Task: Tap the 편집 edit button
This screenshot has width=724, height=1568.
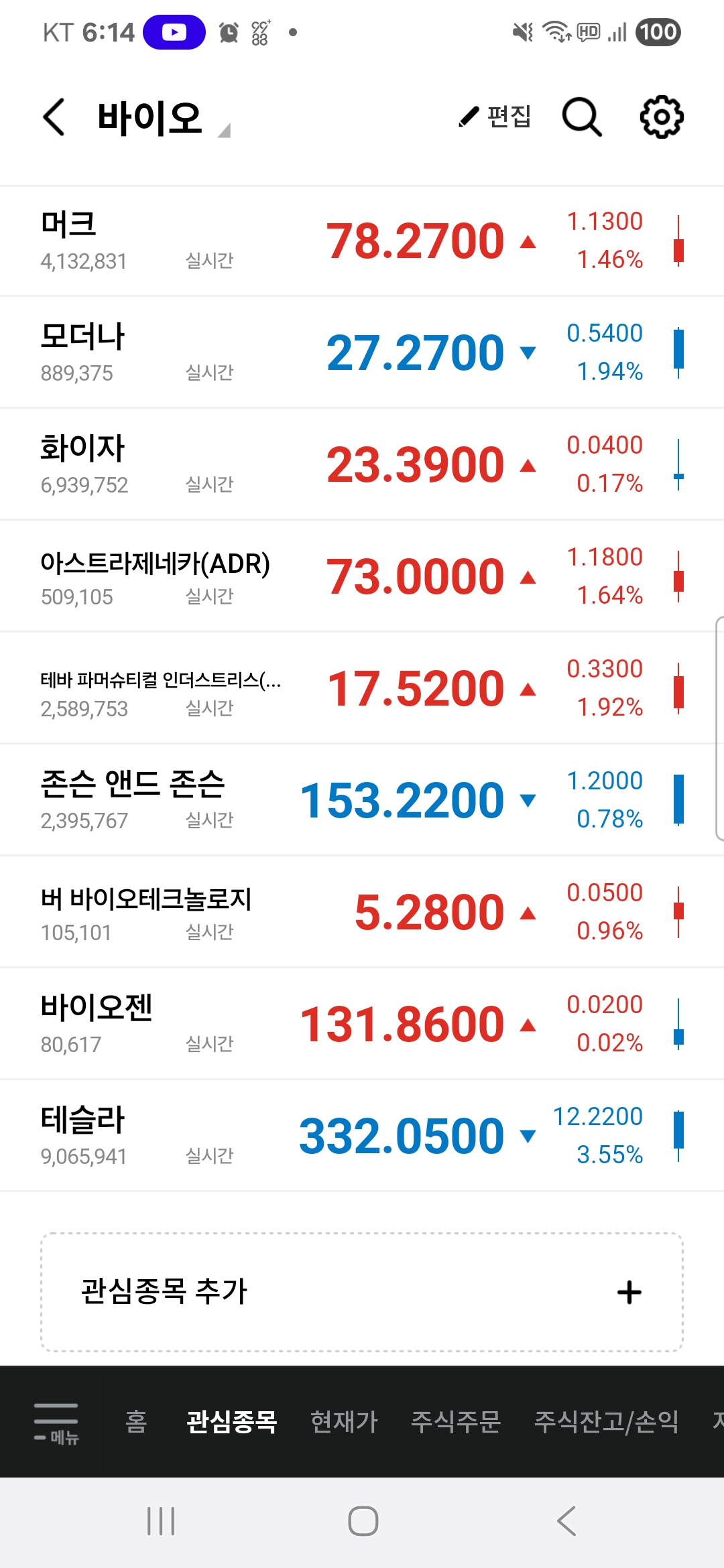Action: pyautogui.click(x=495, y=117)
